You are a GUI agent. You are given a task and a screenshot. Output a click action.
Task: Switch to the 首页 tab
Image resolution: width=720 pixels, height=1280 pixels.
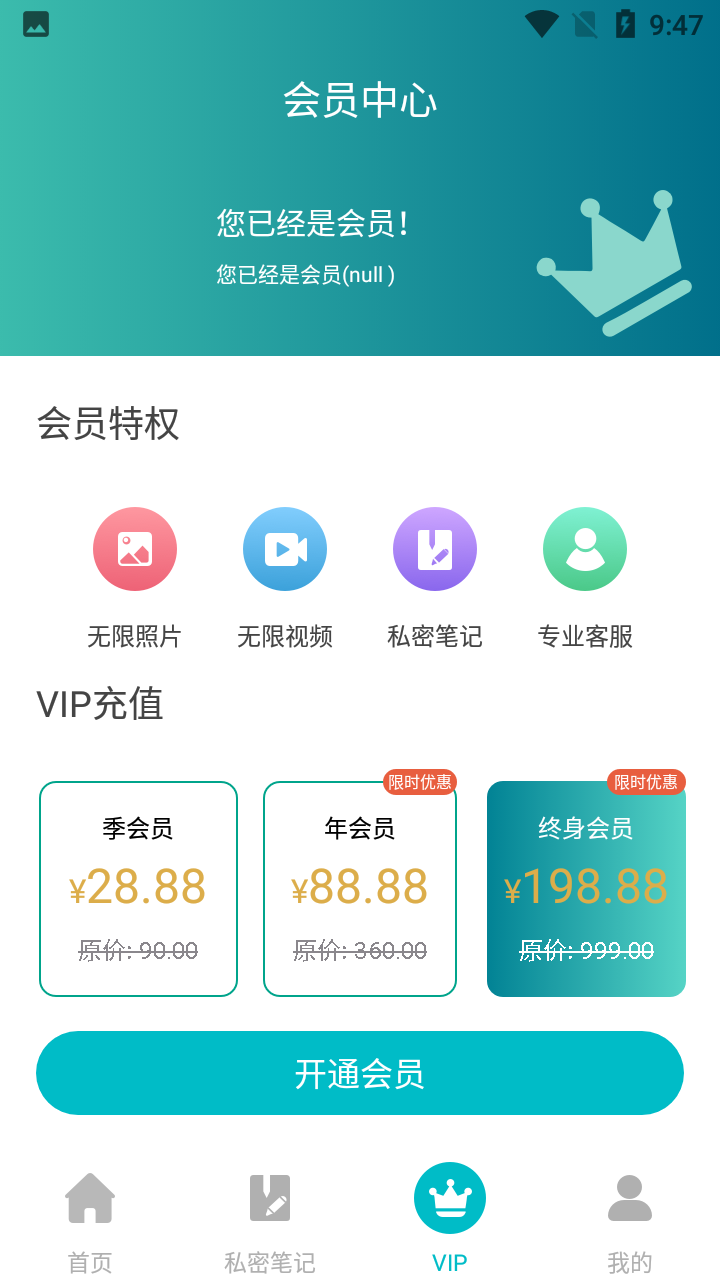coord(90,1222)
